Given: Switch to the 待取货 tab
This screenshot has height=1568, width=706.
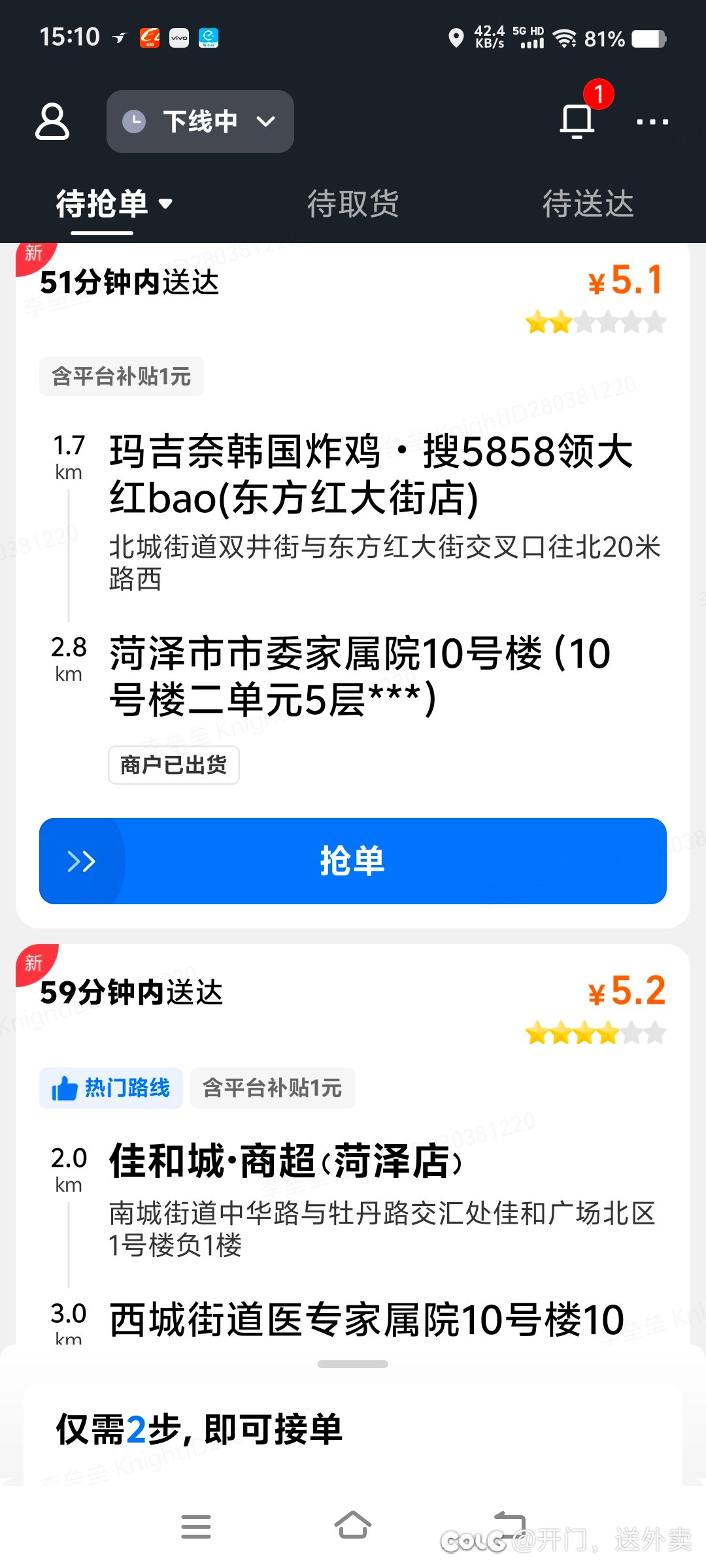Looking at the screenshot, I should [x=353, y=204].
